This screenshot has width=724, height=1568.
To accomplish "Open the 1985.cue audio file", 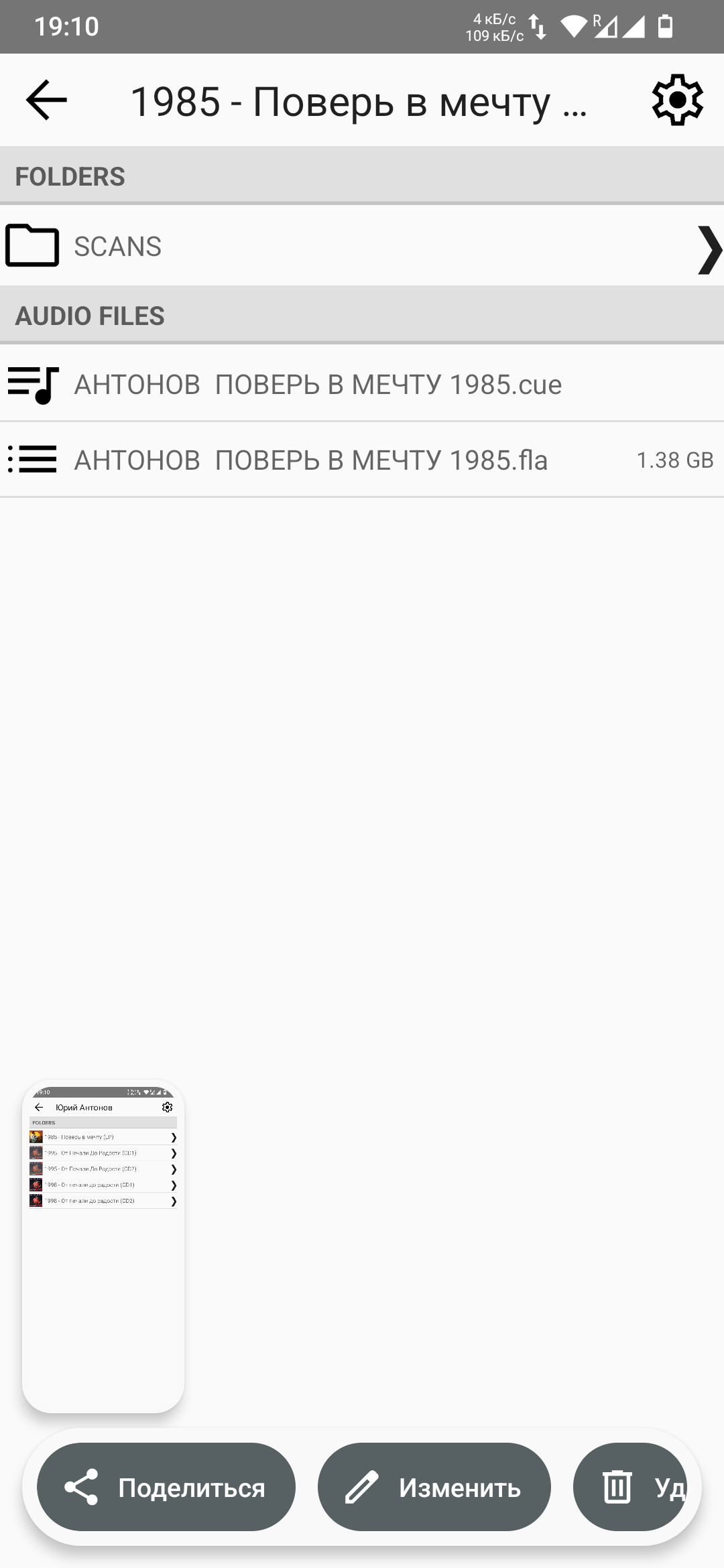I will 318,385.
